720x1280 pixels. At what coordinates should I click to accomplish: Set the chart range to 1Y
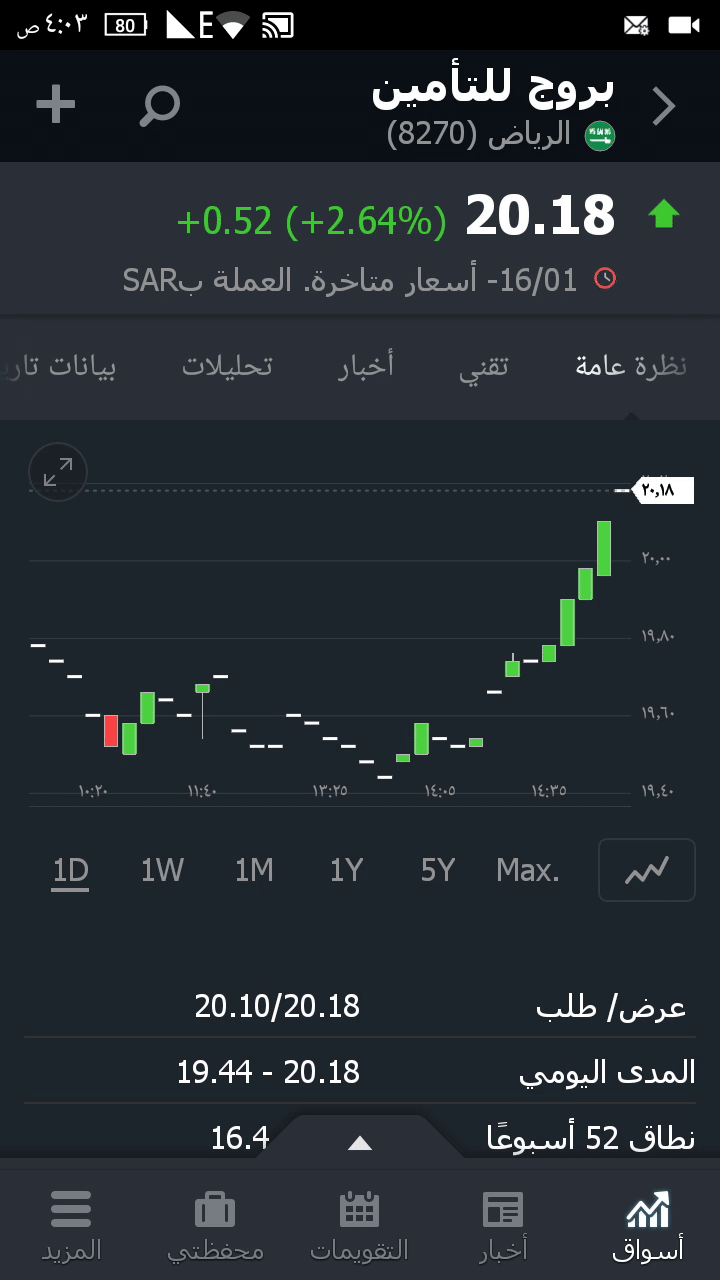346,871
